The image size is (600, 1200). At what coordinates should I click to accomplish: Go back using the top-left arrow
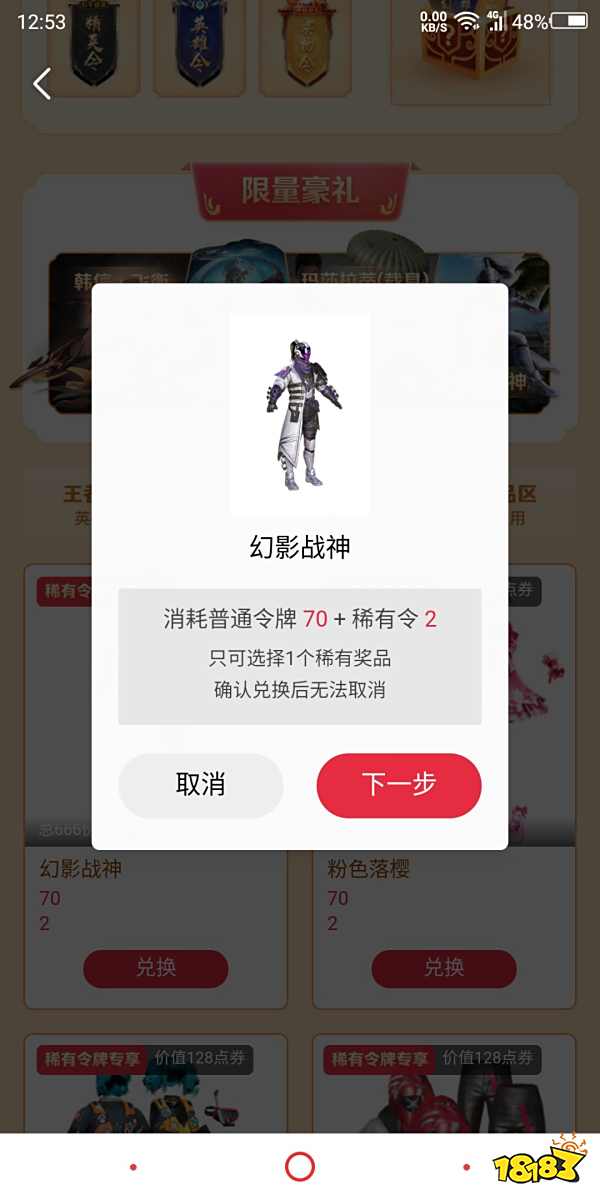coord(42,84)
